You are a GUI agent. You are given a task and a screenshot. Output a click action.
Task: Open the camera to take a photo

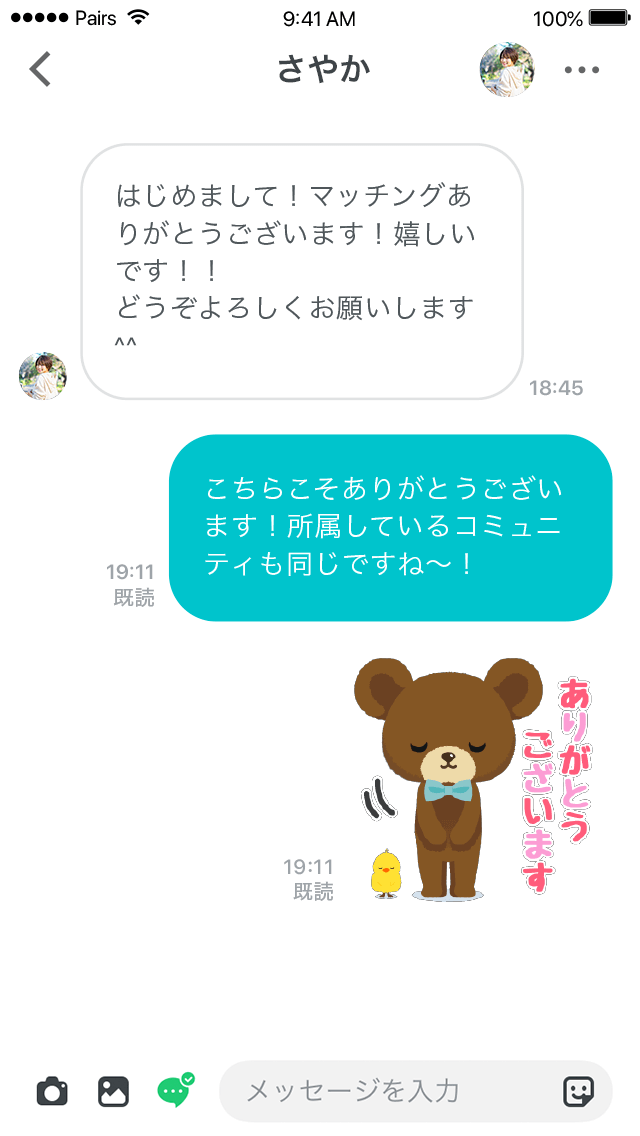point(52,1091)
